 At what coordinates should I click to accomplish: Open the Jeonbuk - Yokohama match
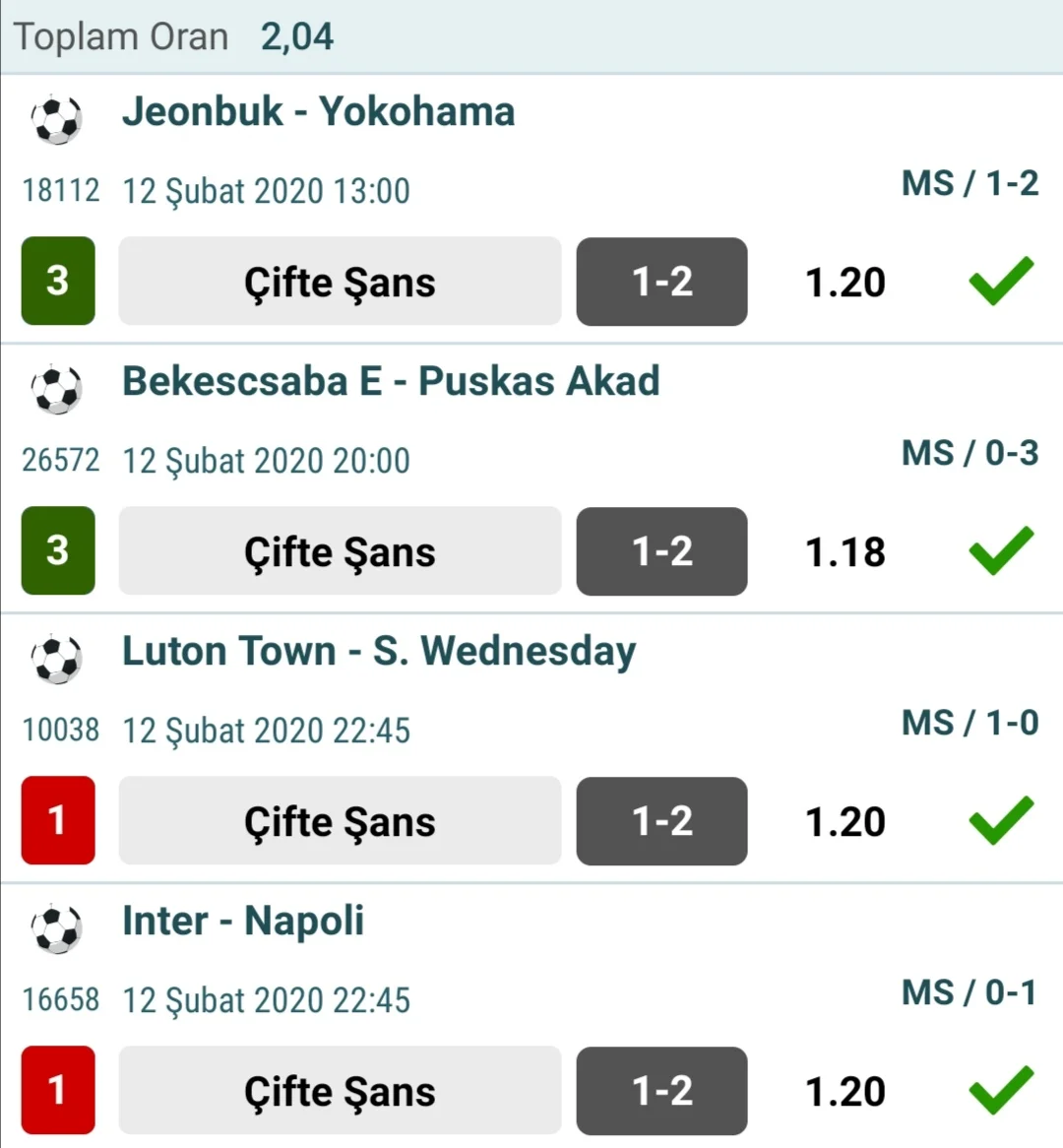coord(318,112)
